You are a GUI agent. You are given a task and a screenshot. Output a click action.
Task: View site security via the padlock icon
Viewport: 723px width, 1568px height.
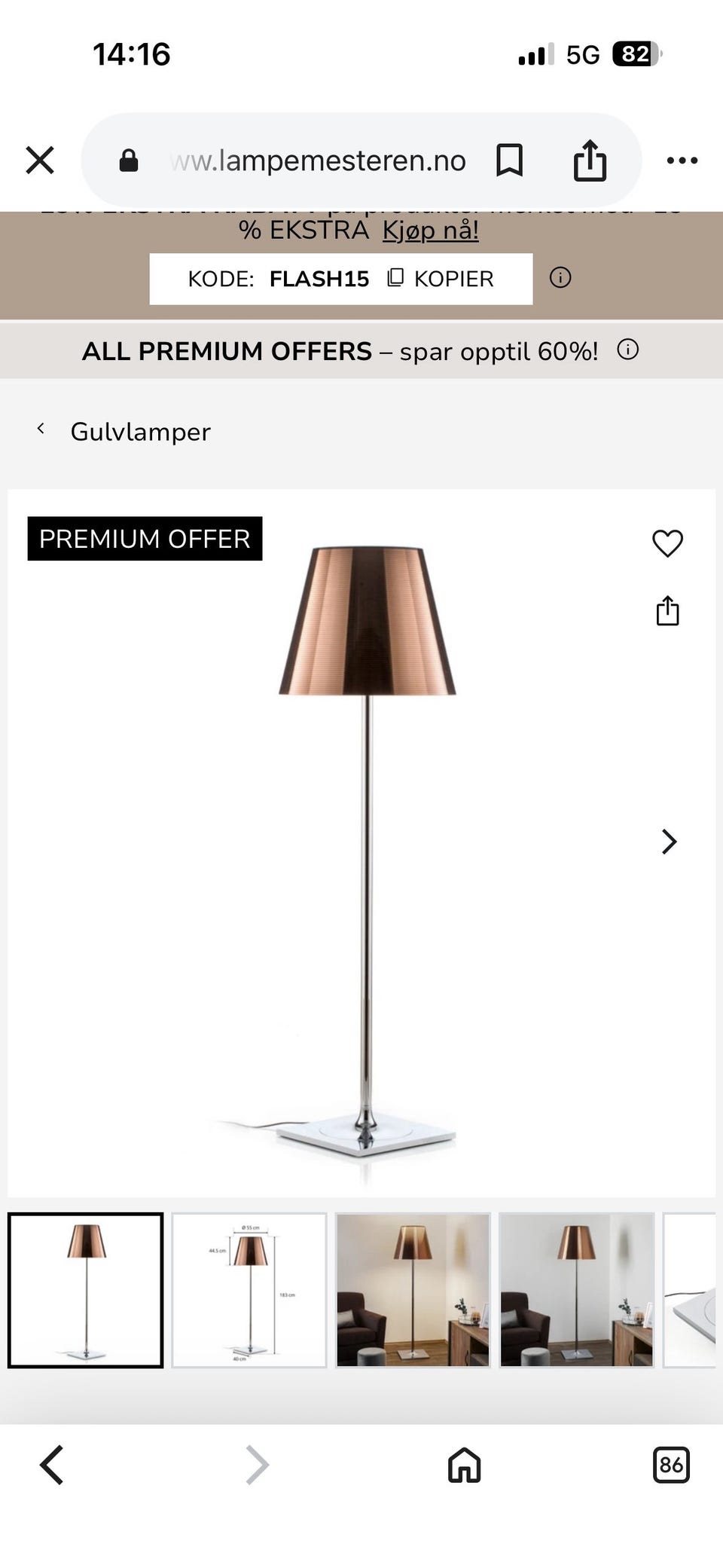tap(129, 160)
